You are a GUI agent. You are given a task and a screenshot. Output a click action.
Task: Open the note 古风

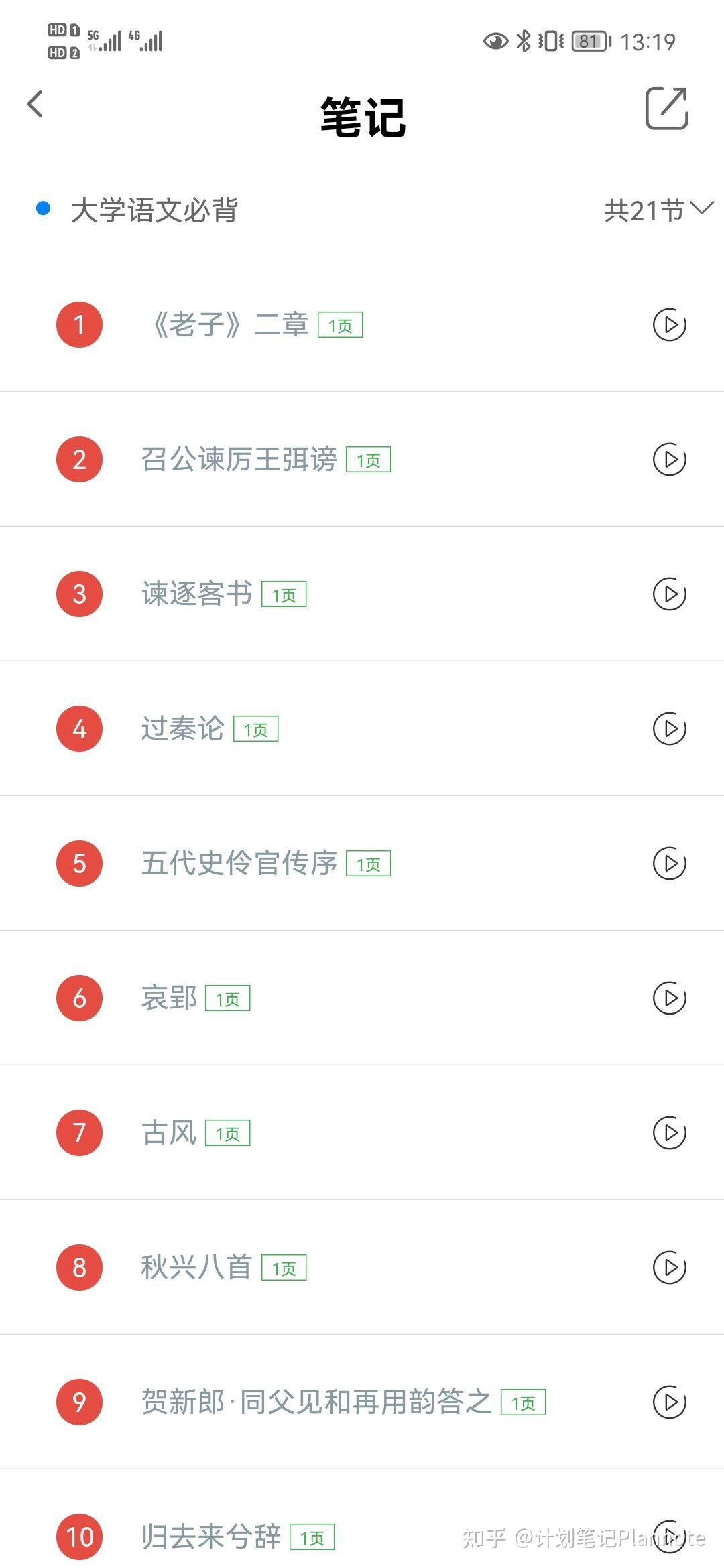tap(169, 1133)
